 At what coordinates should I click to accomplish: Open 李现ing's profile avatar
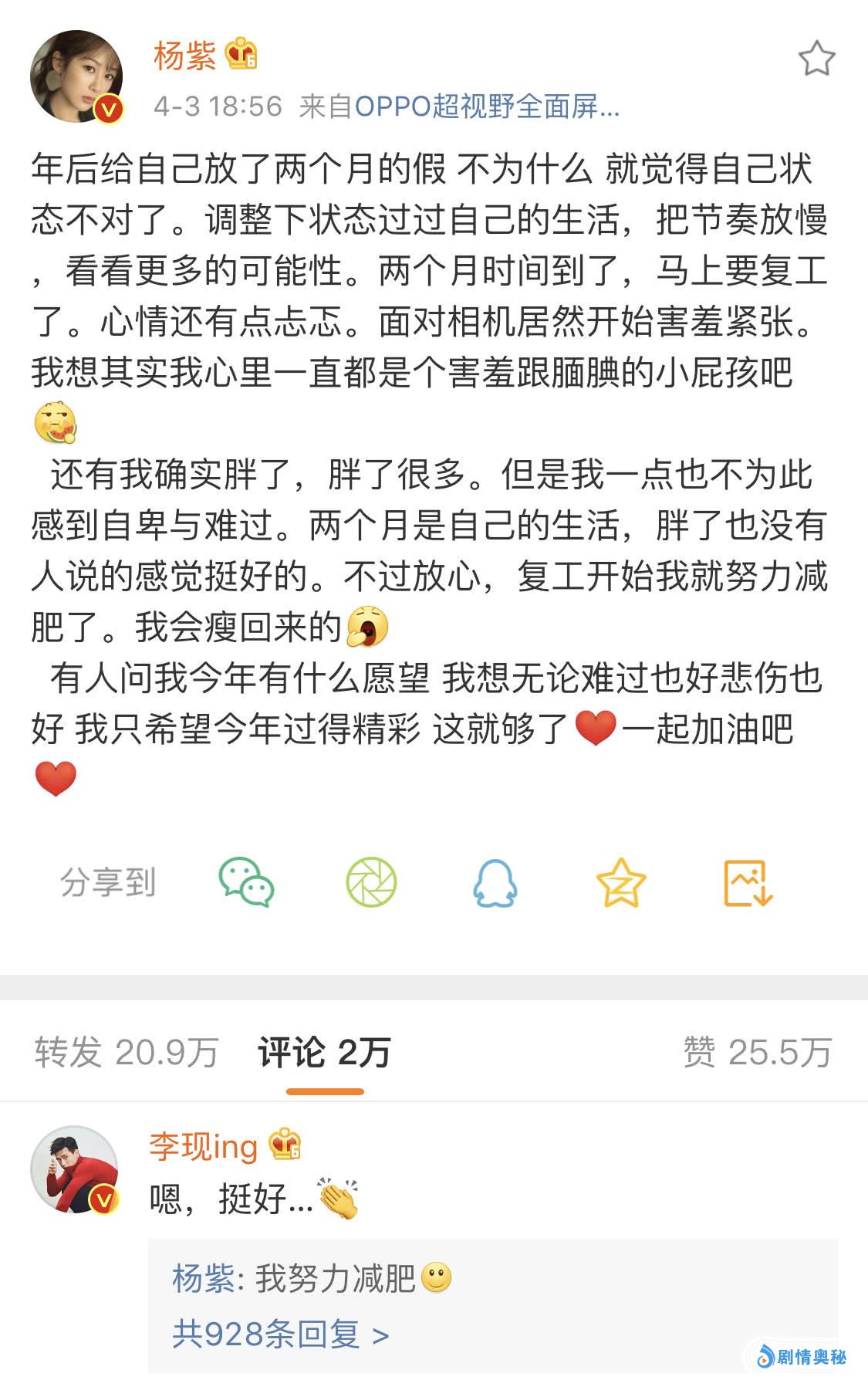(75, 1170)
